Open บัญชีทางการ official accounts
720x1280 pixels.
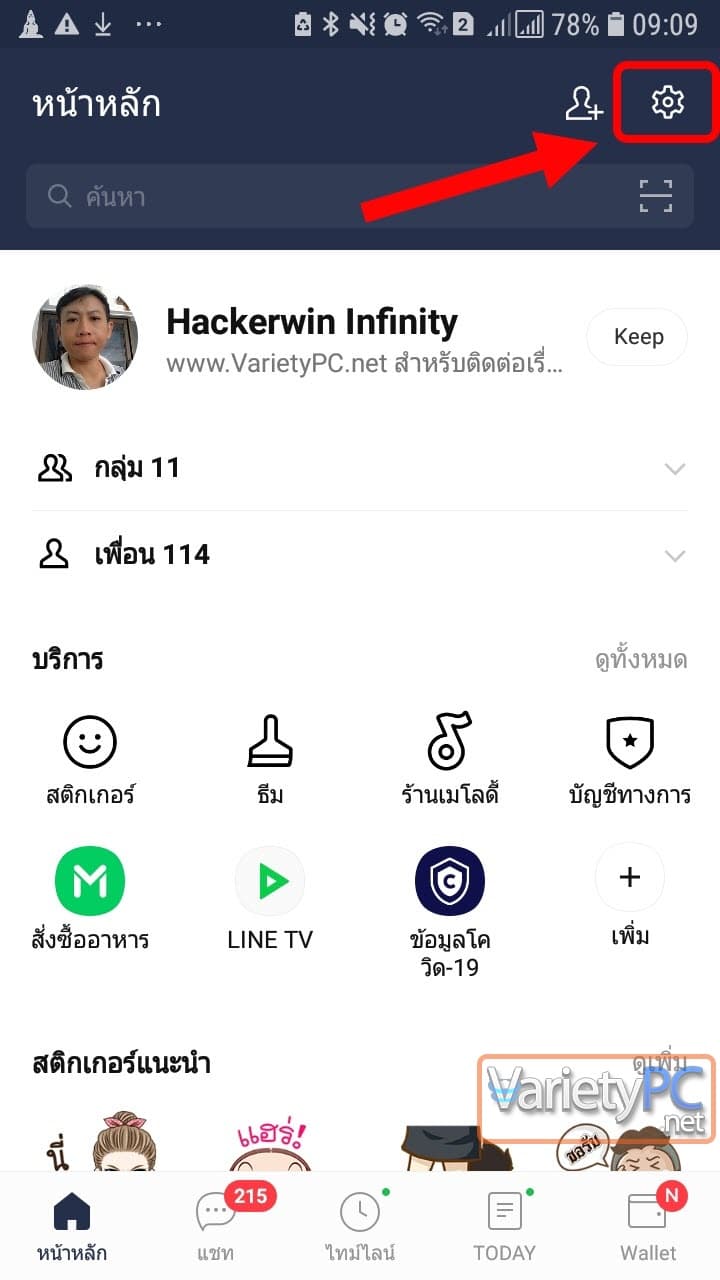(x=629, y=760)
